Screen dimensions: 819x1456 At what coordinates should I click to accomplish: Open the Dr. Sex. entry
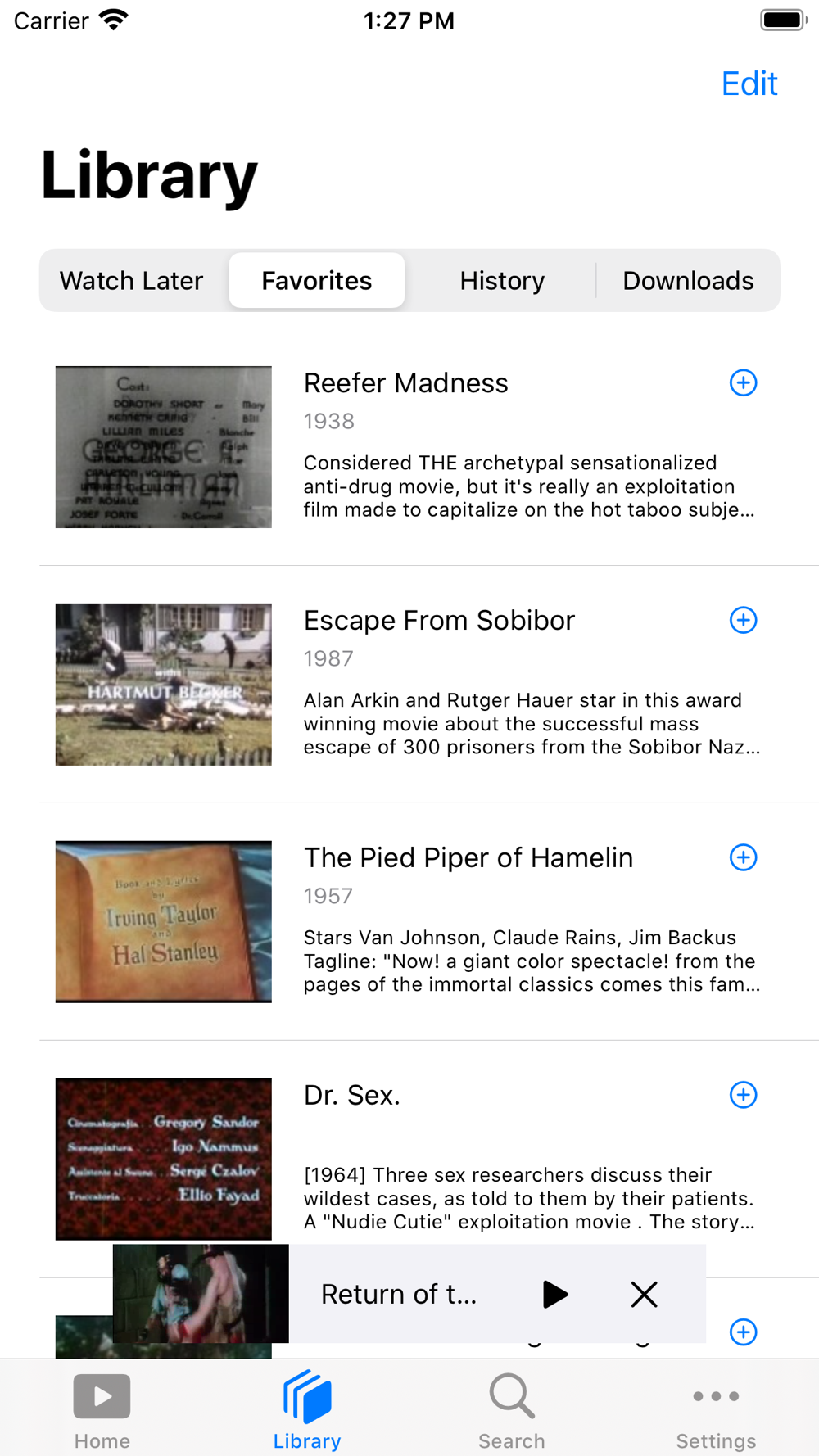click(352, 1096)
